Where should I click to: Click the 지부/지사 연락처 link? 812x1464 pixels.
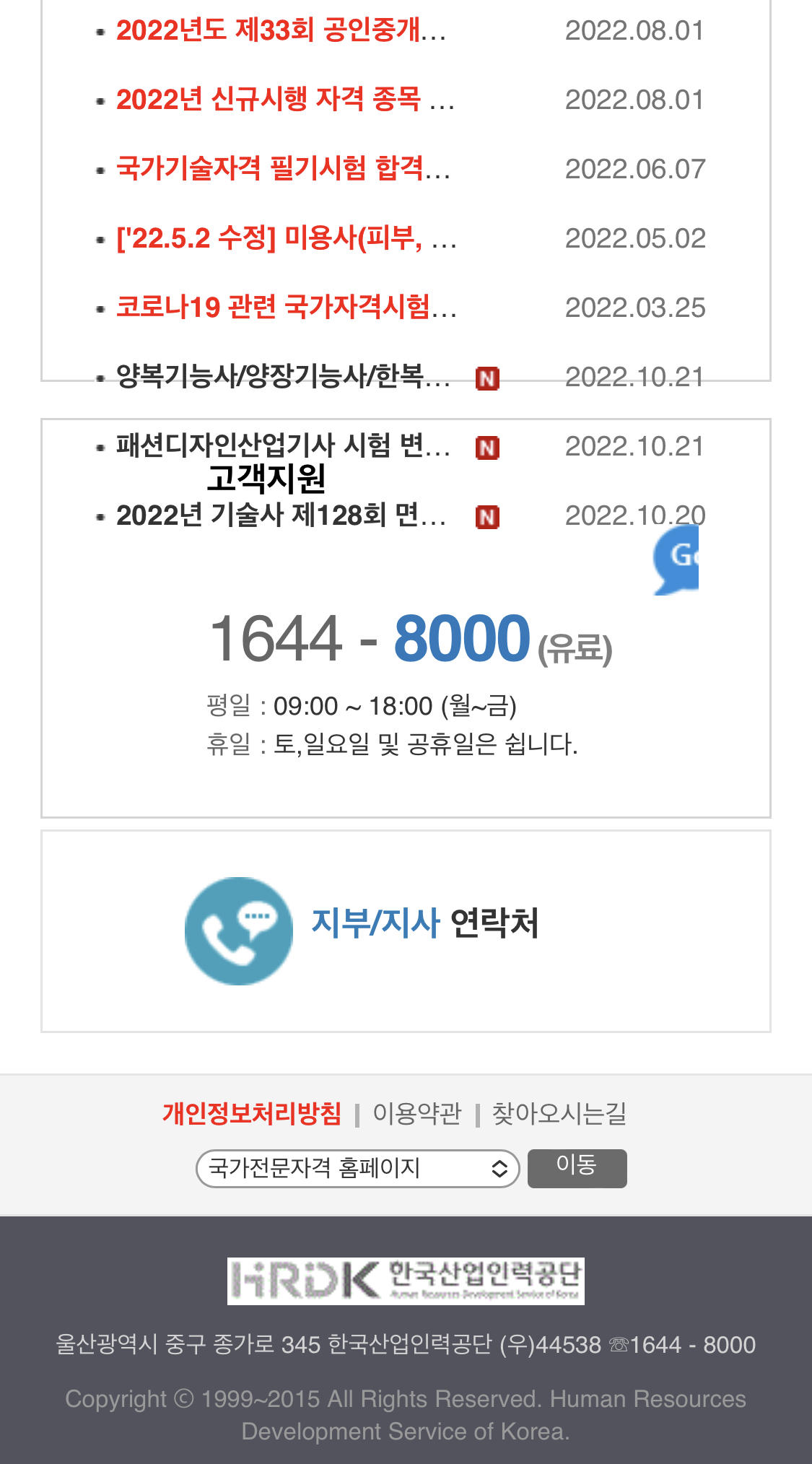426,923
